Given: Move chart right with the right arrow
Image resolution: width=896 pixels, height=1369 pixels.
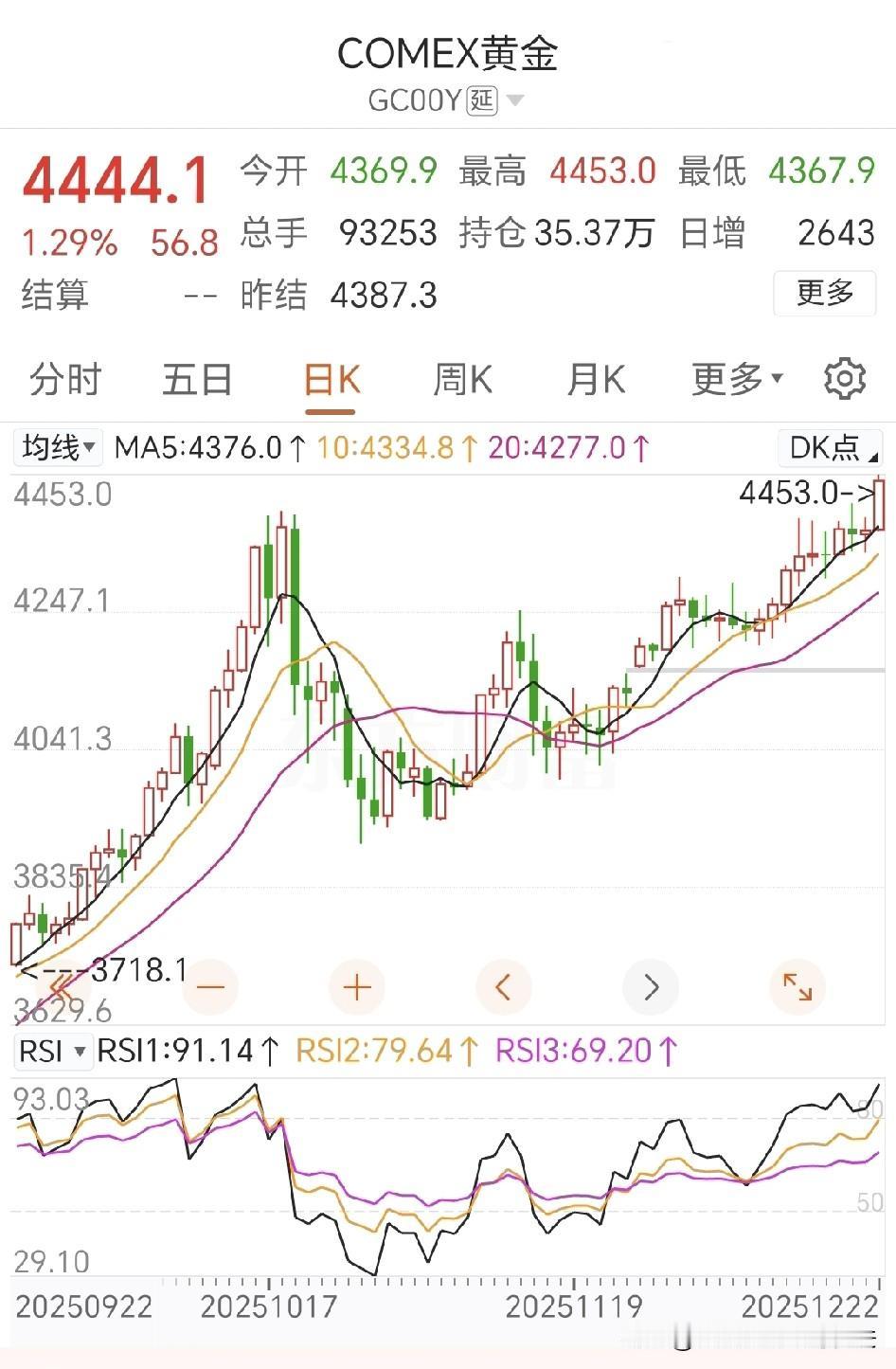Looking at the screenshot, I should point(651,988).
